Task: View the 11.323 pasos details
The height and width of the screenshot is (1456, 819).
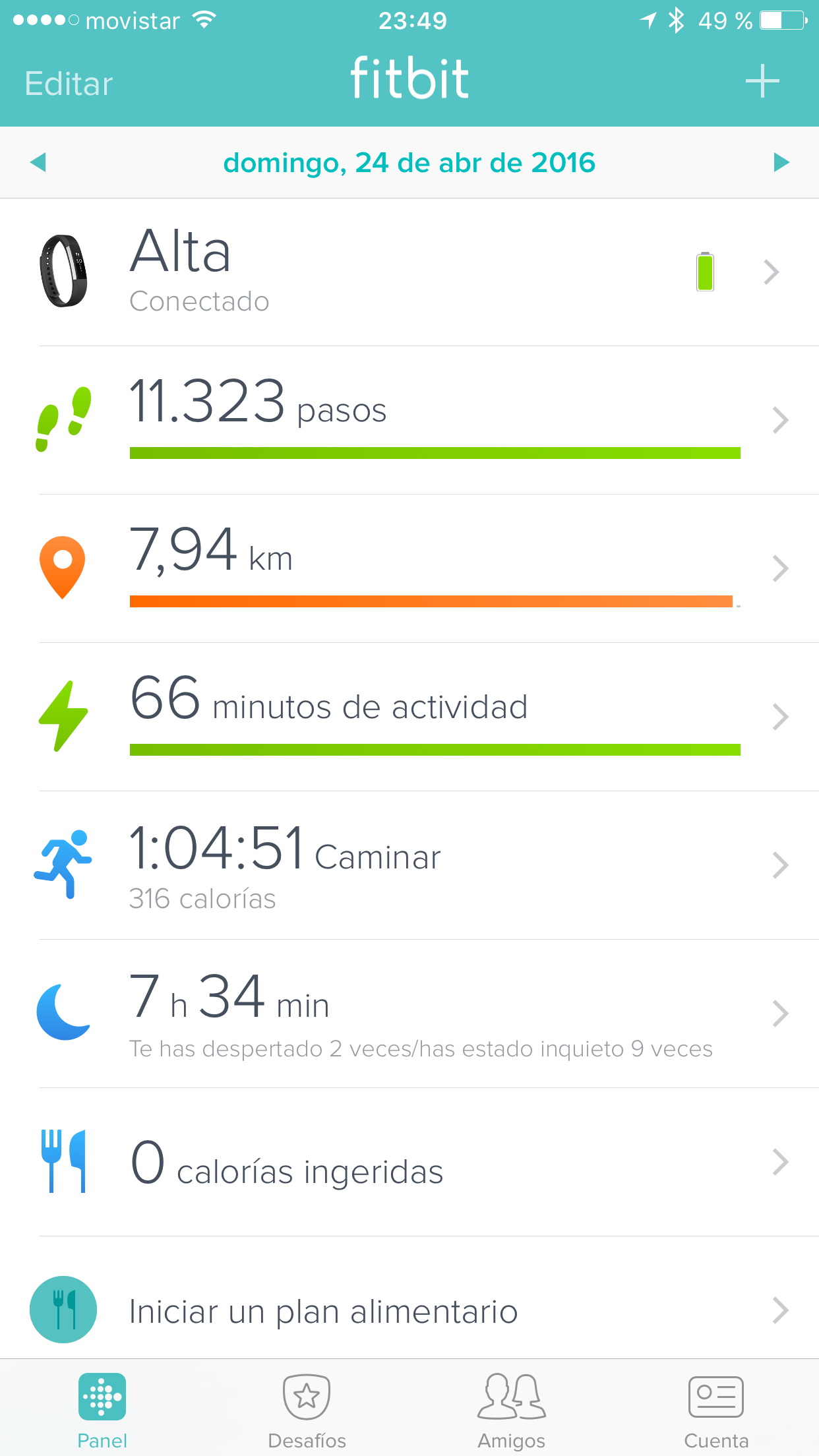Action: 409,420
